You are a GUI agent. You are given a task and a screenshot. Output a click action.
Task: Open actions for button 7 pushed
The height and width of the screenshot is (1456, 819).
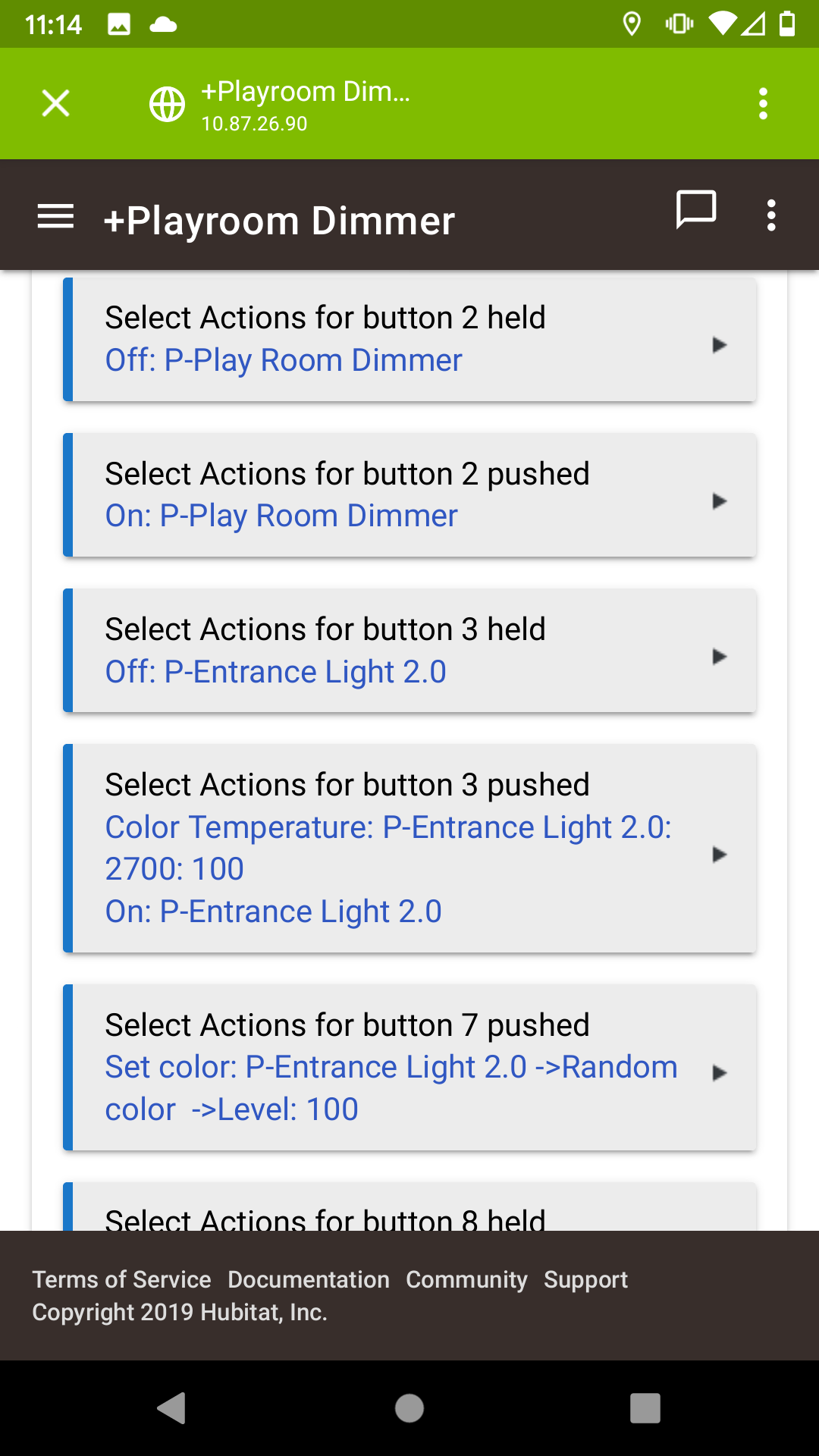(x=410, y=1067)
